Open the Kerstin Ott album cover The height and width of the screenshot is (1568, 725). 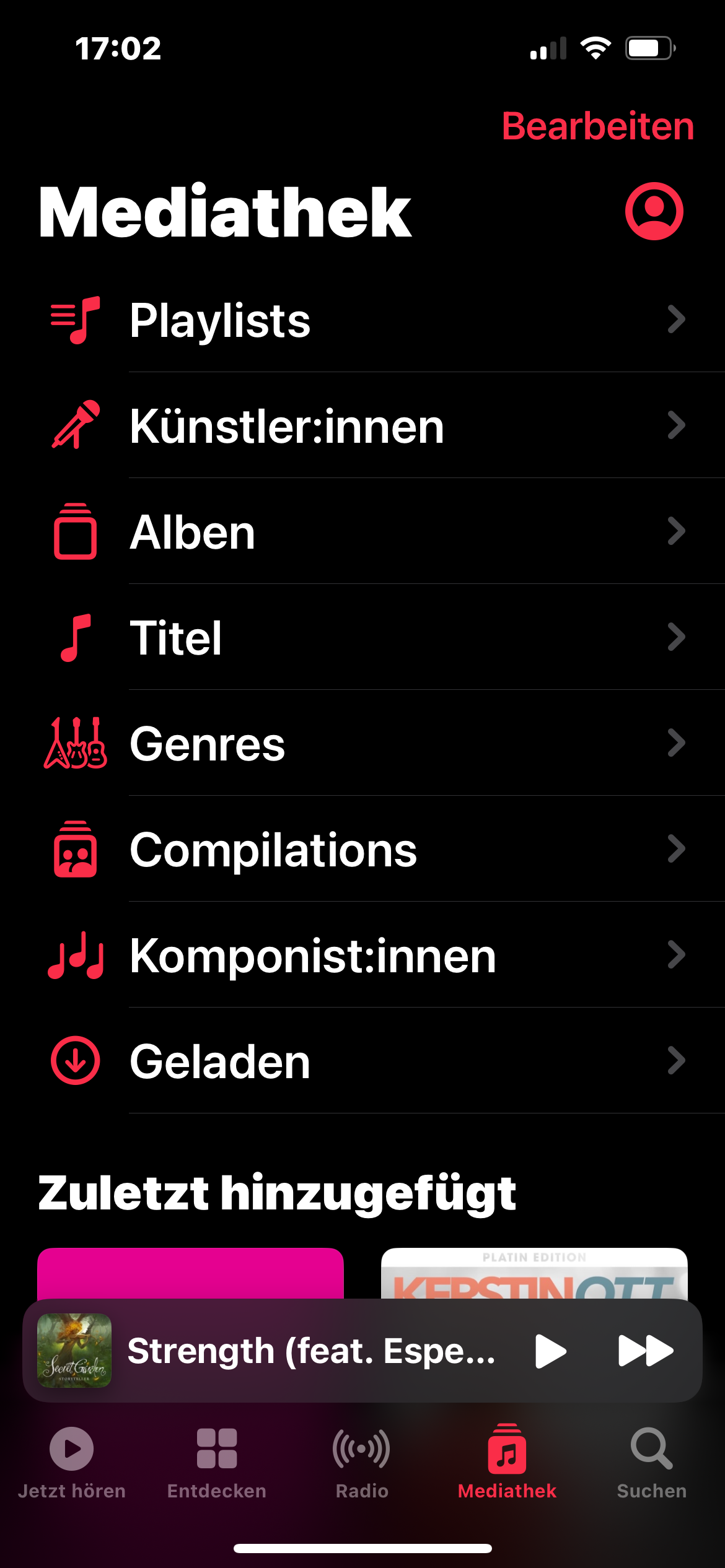click(x=534, y=1273)
